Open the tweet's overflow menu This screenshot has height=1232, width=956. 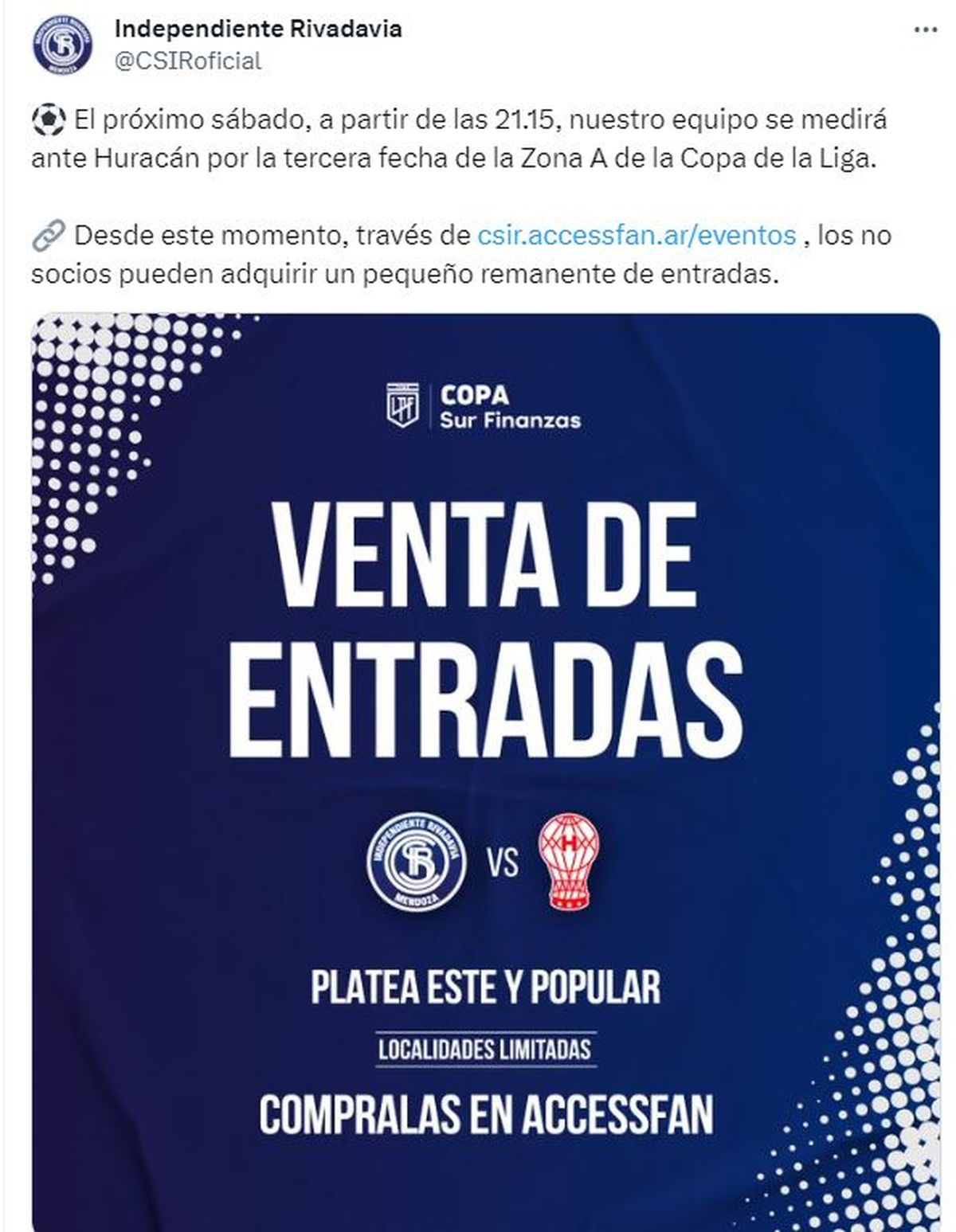click(x=925, y=30)
